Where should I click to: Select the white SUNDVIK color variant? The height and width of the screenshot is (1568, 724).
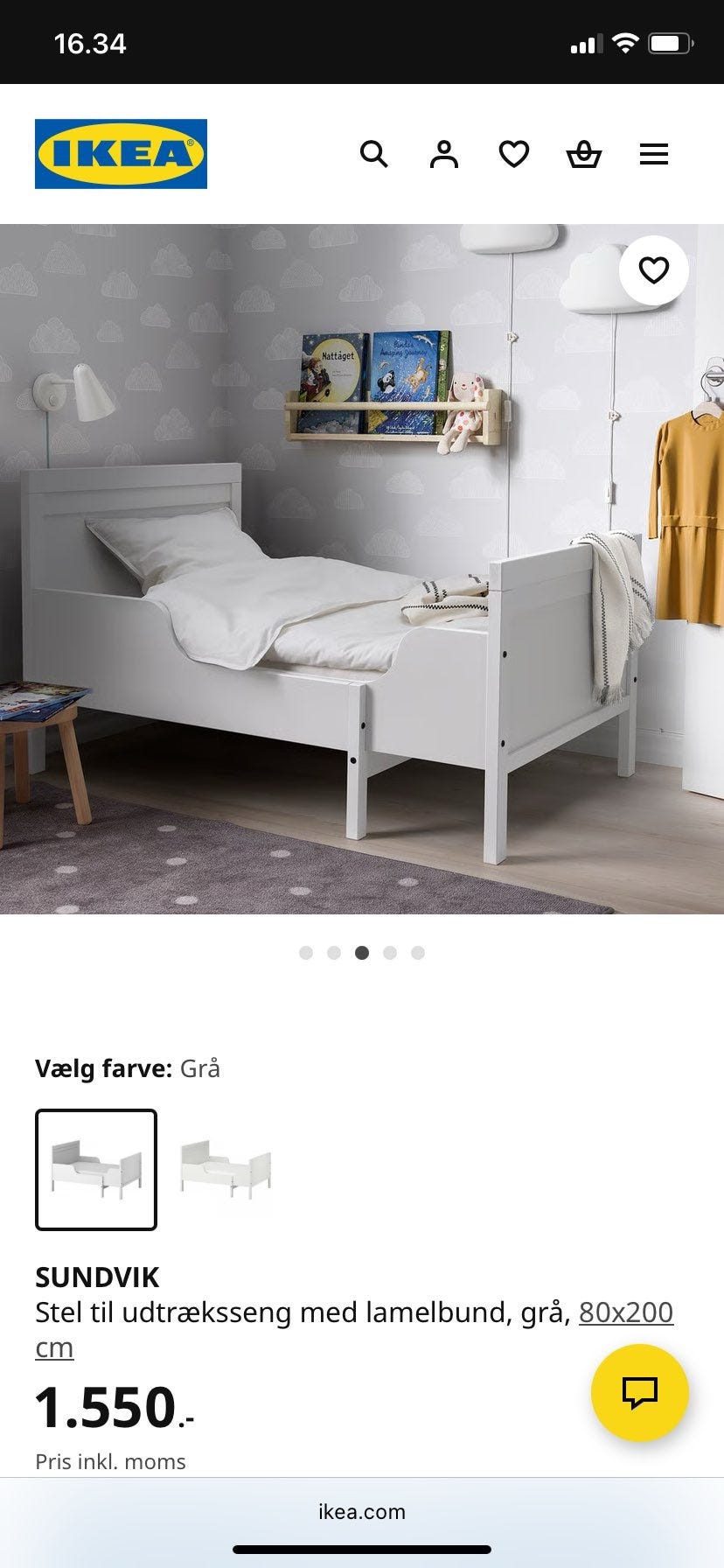tap(224, 1167)
